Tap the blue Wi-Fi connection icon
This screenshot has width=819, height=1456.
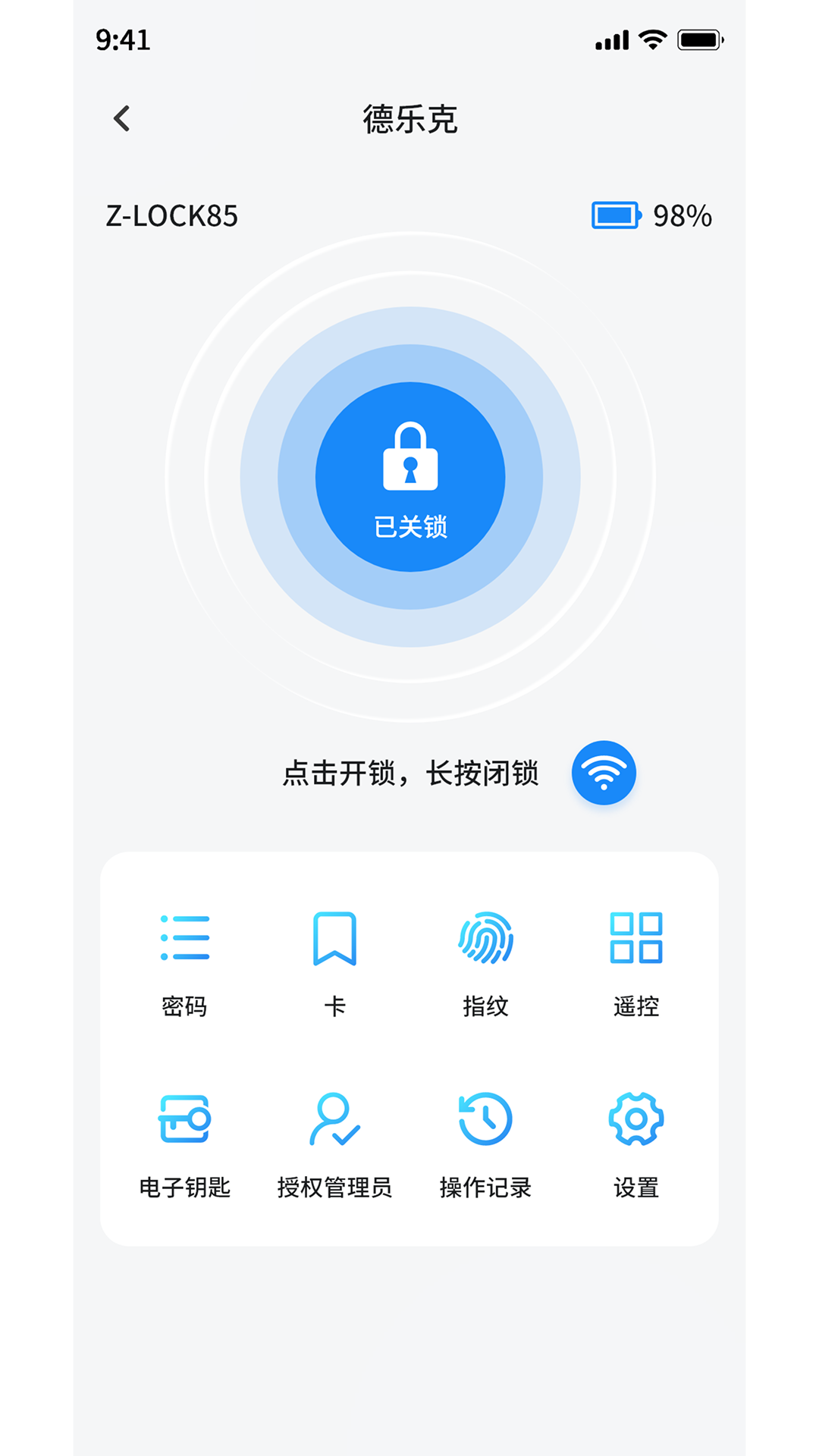pos(603,771)
